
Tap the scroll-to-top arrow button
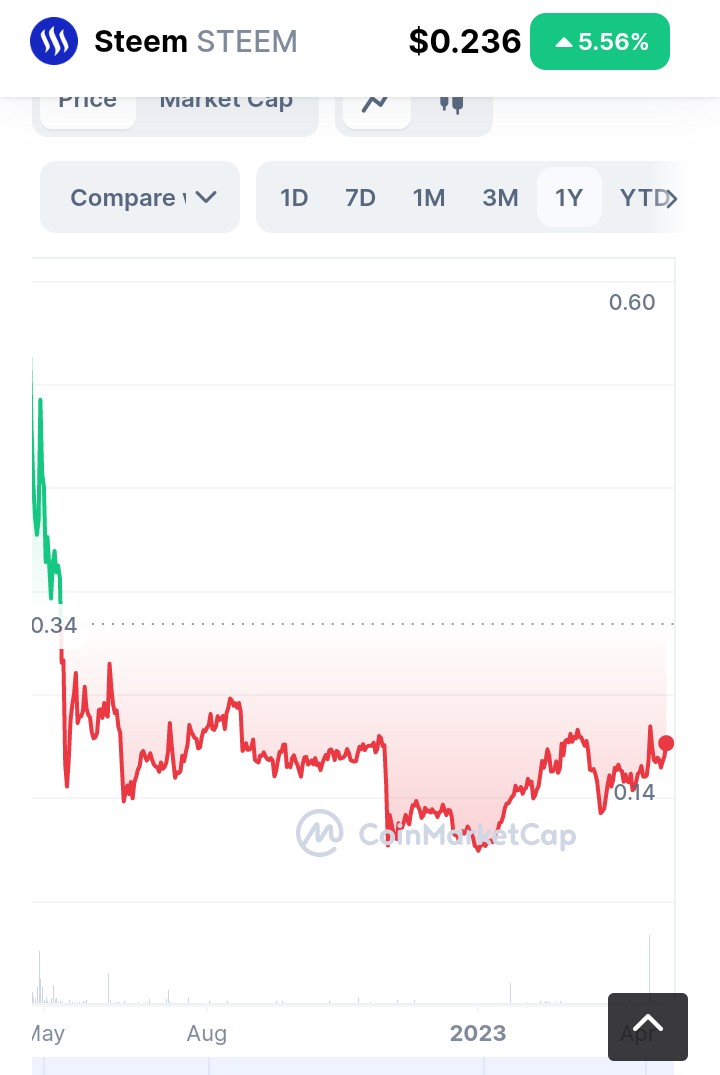pos(648,1026)
